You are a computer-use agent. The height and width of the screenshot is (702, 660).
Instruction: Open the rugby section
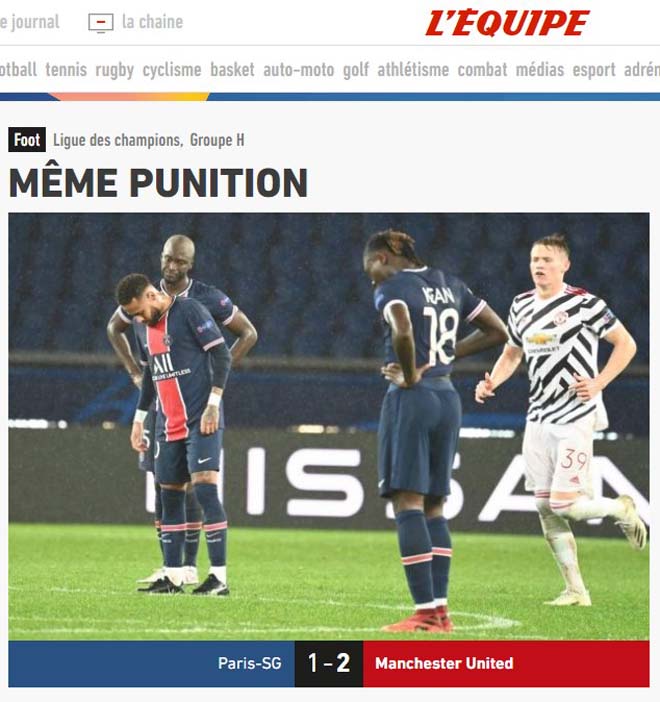point(114,70)
